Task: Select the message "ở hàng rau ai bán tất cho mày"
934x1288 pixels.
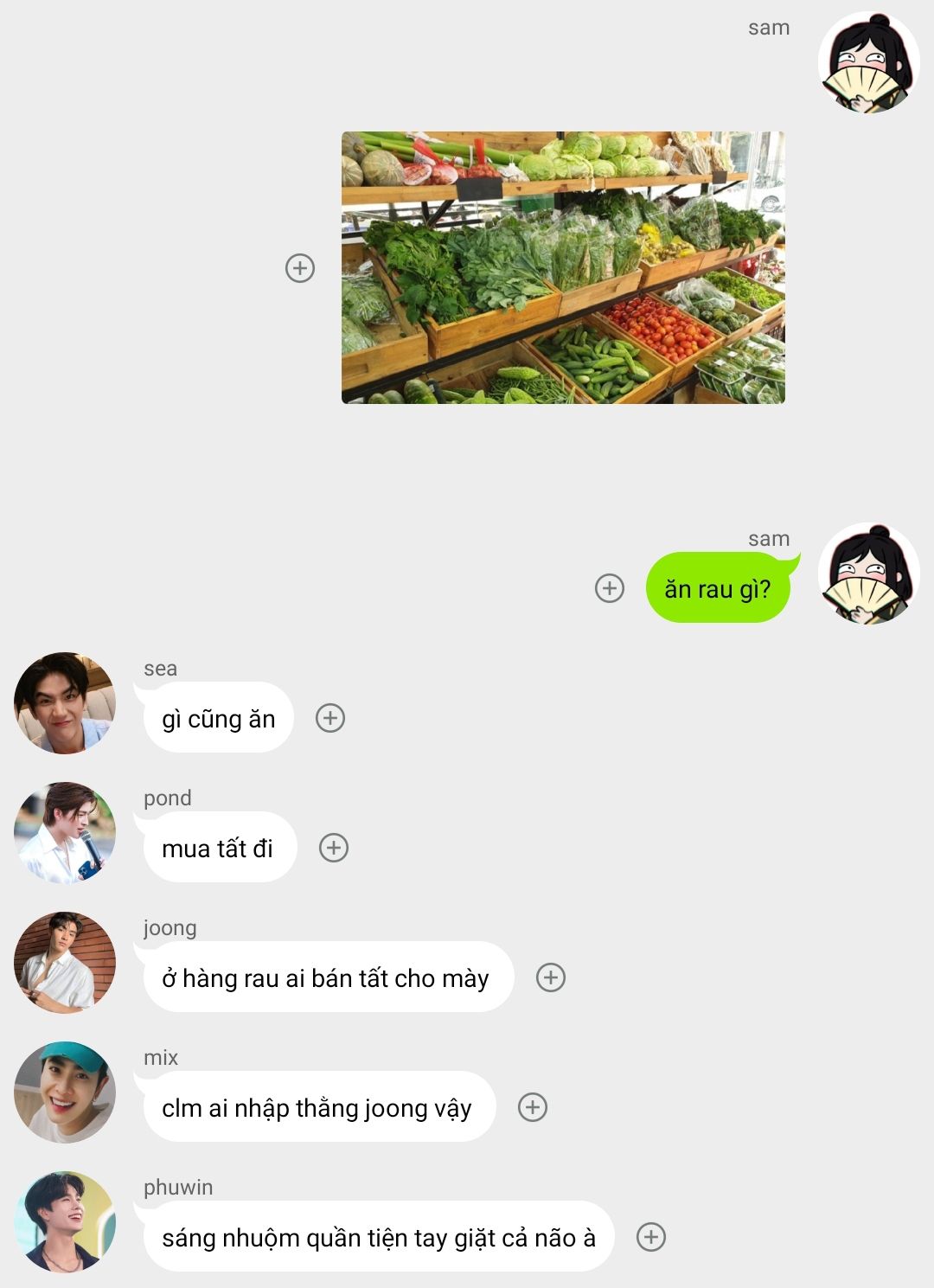Action: click(326, 978)
